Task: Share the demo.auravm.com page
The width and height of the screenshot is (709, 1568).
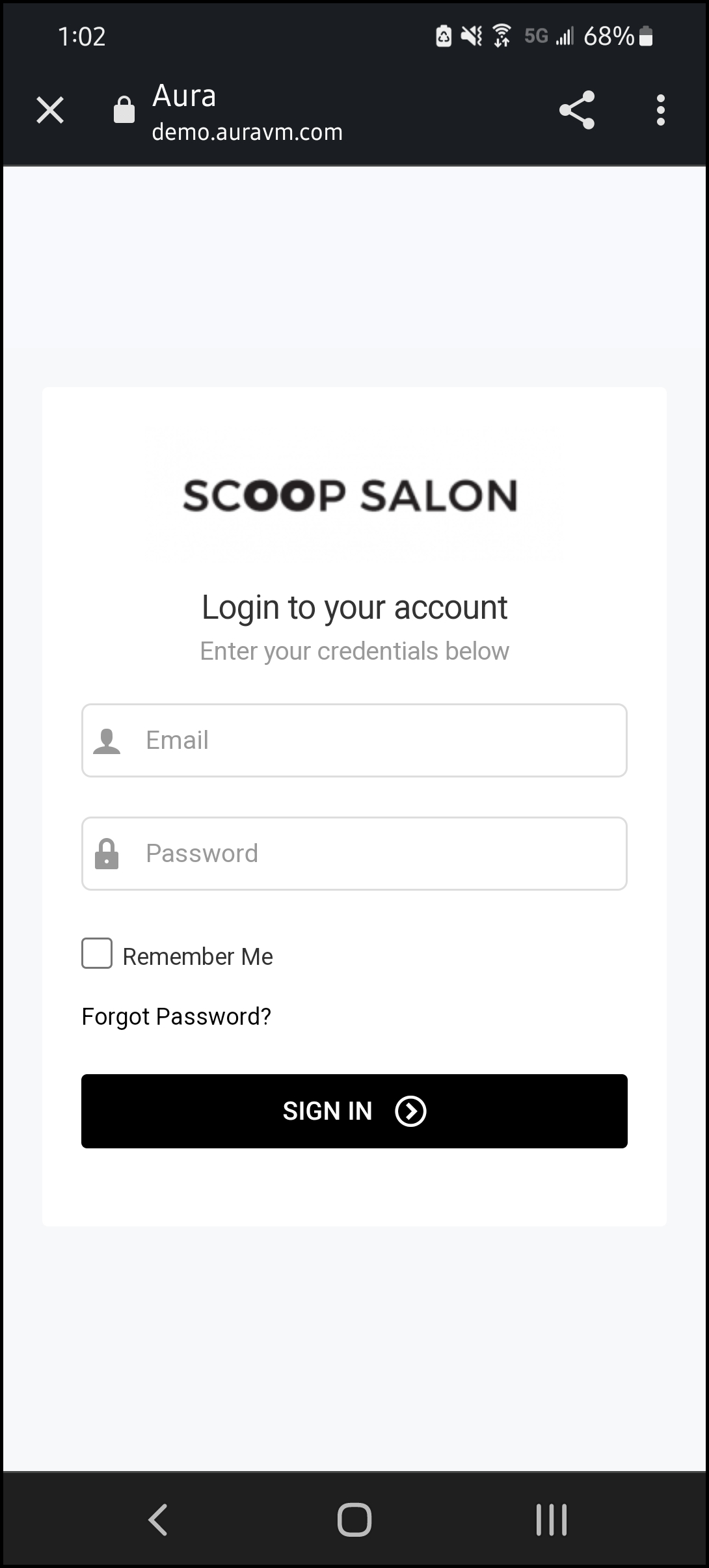Action: coord(577,110)
